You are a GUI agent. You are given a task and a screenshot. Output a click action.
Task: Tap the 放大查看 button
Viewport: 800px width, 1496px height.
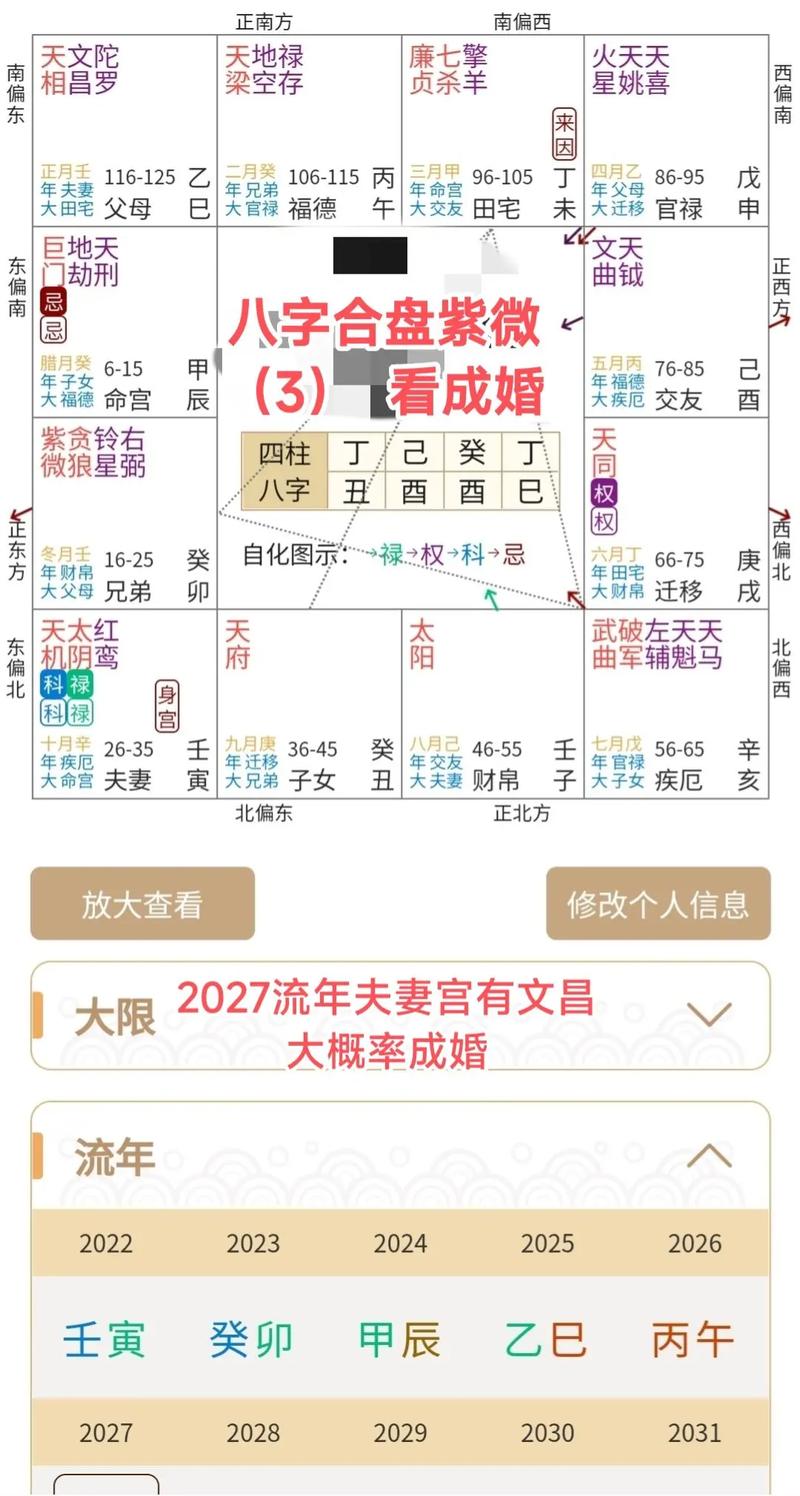[x=142, y=904]
